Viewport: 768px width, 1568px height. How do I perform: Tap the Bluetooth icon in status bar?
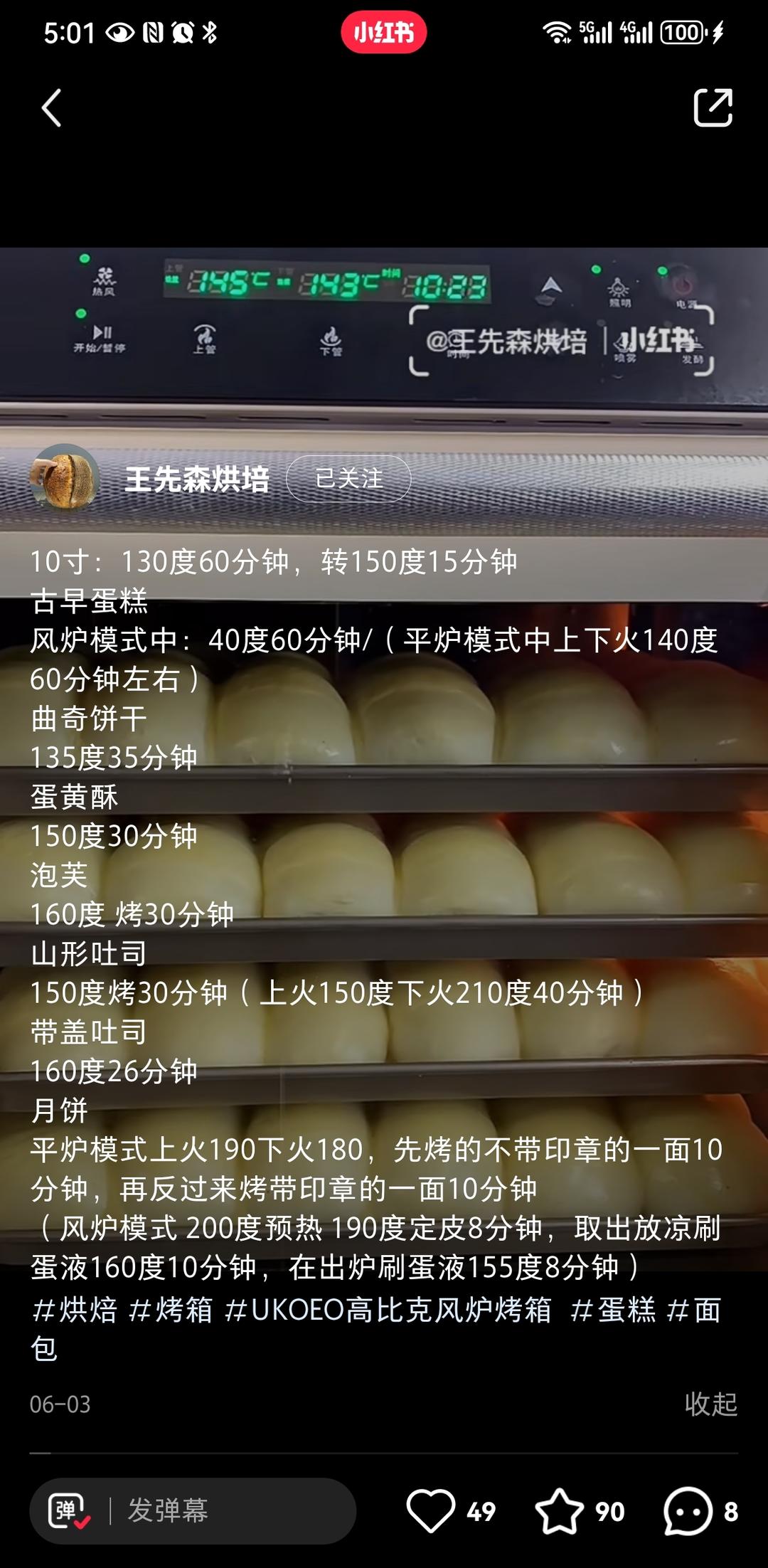[x=210, y=32]
